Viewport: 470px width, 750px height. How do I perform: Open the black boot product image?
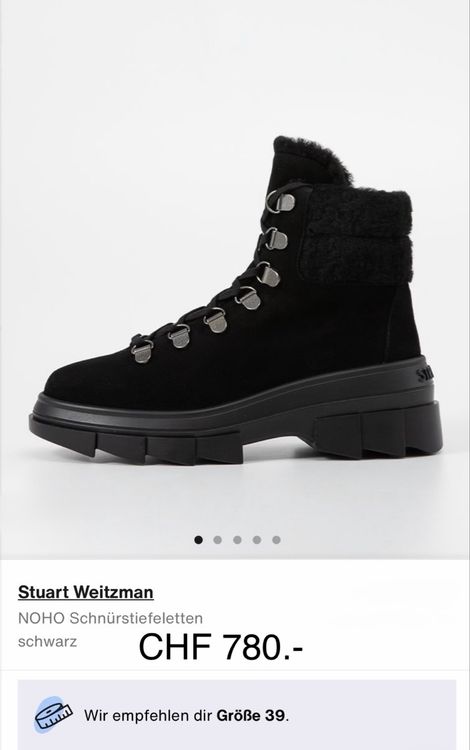[235, 279]
